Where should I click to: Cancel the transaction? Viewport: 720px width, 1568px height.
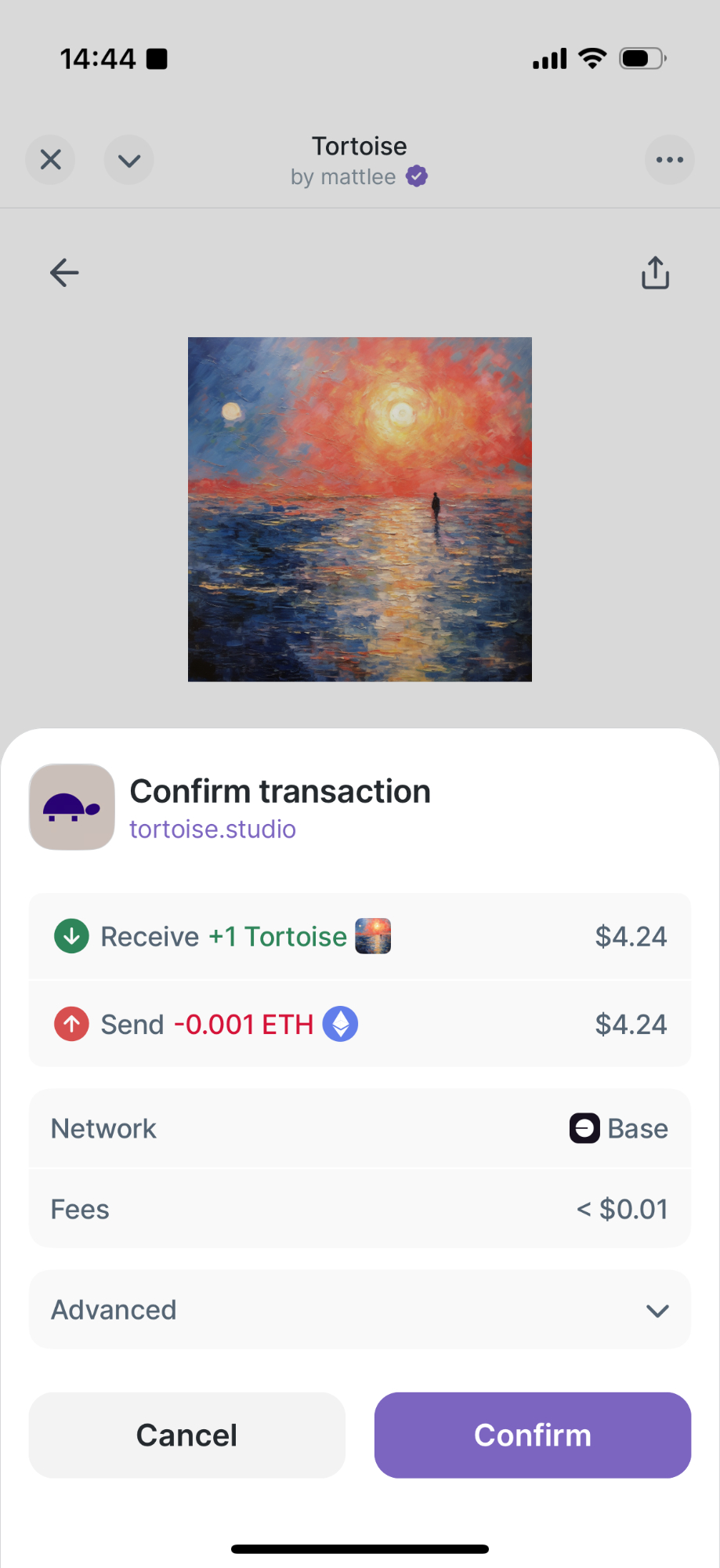[x=186, y=1435]
